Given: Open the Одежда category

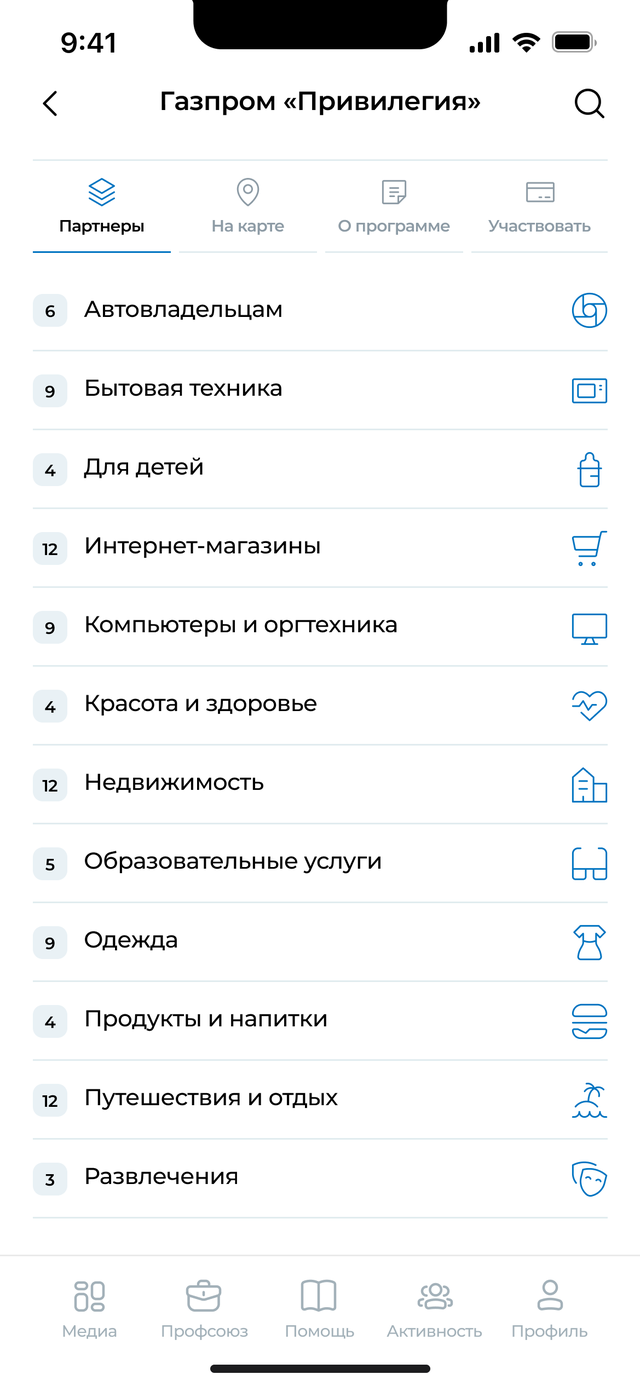Looking at the screenshot, I should (x=131, y=941).
